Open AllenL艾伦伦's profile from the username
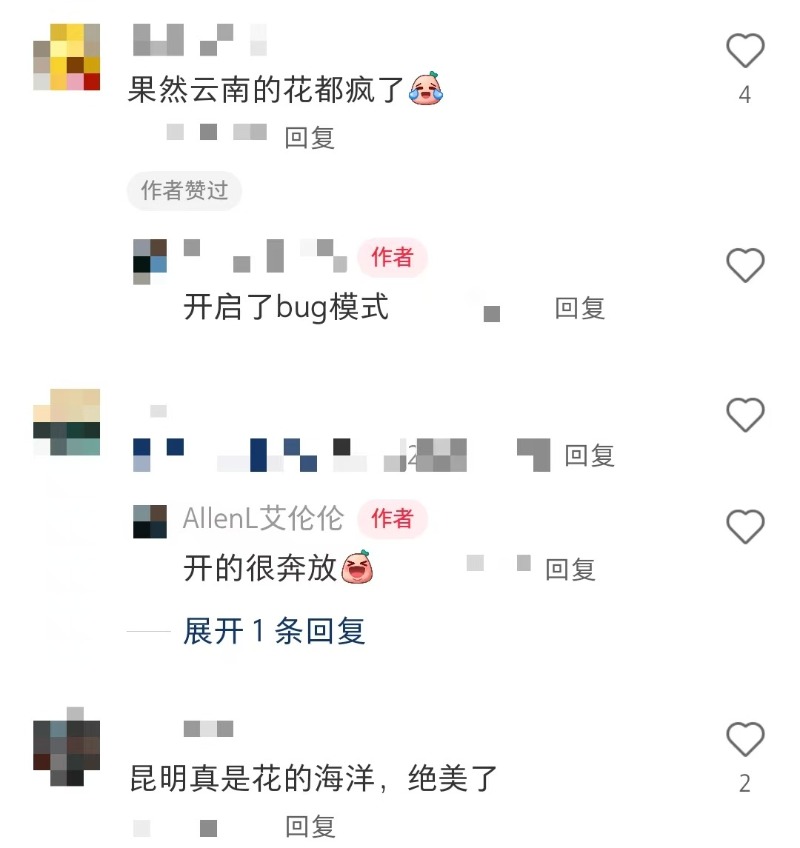800x848 pixels. 263,518
